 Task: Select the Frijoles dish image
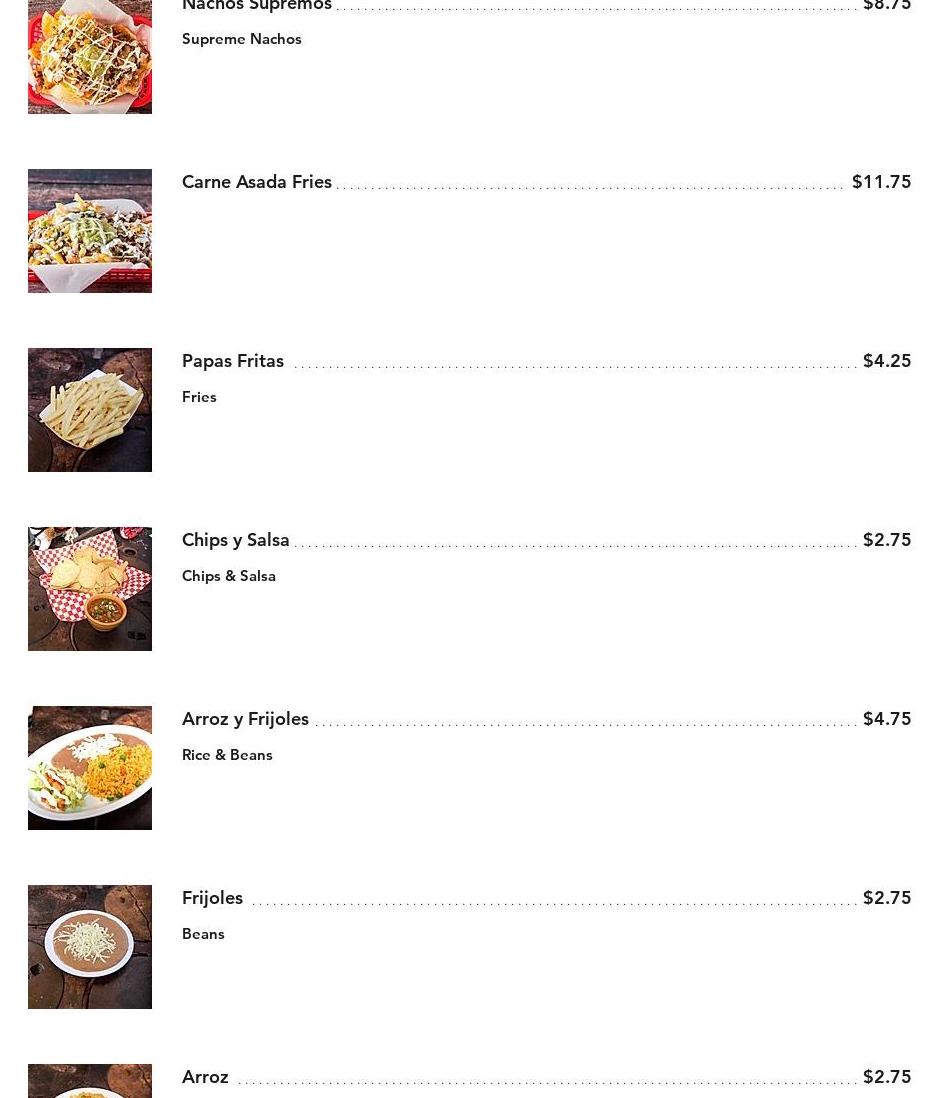pos(90,947)
